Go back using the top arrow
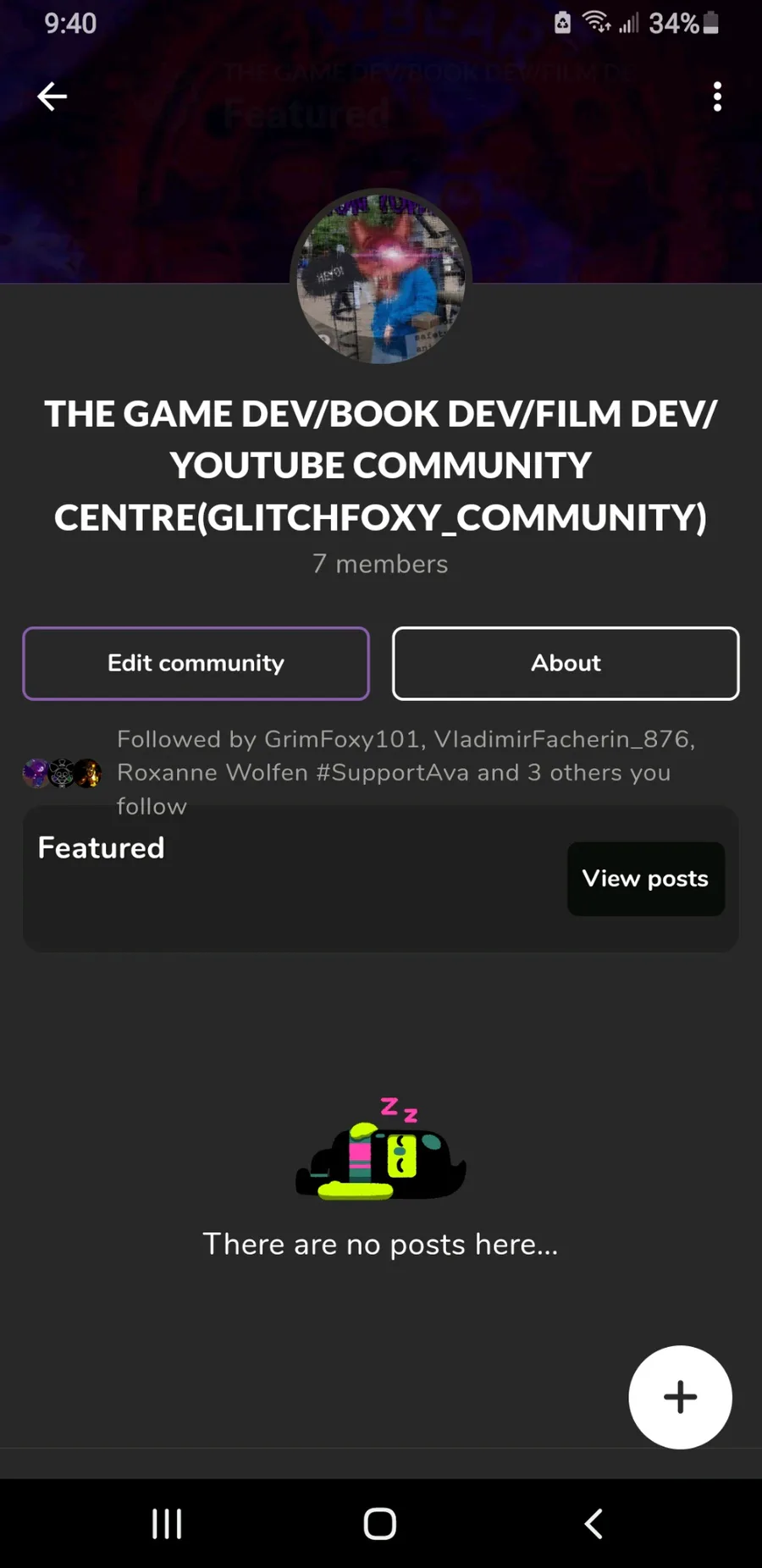The image size is (762, 1568). 52,97
